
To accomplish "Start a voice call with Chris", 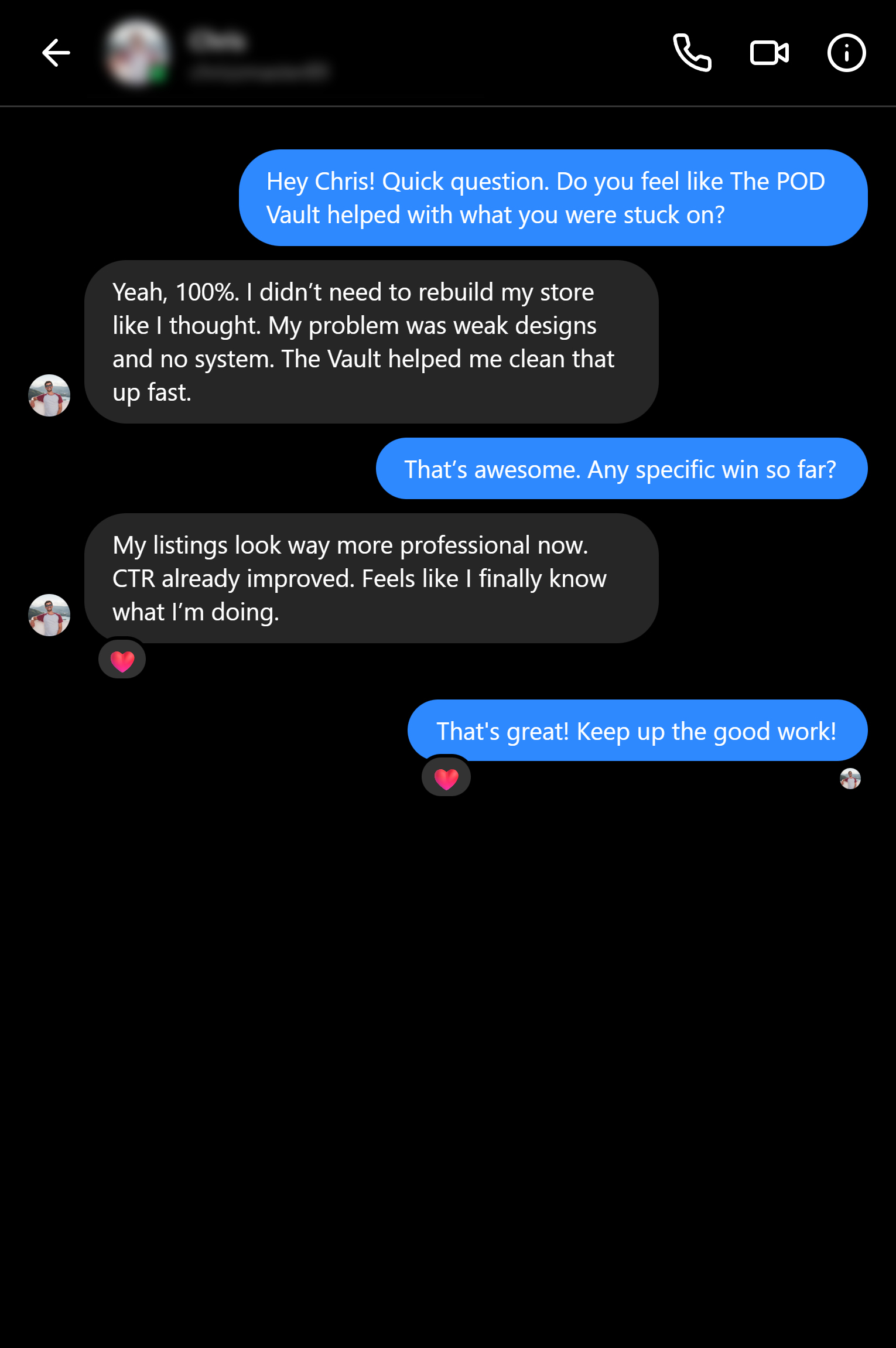I will click(x=692, y=53).
